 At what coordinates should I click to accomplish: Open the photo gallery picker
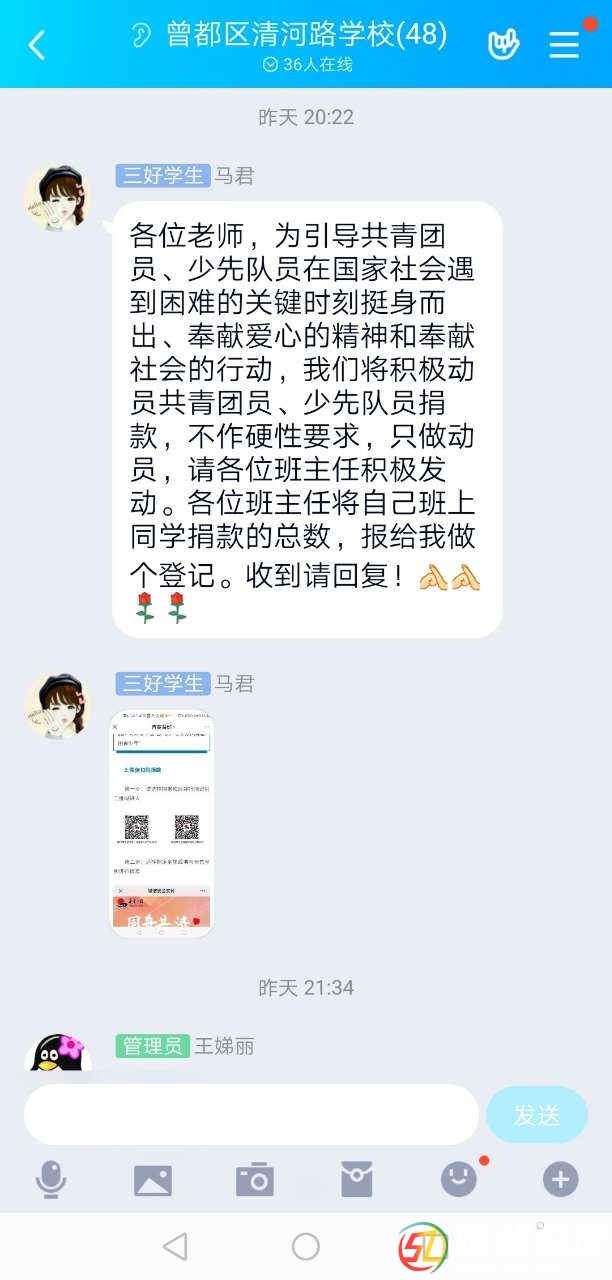click(x=153, y=1180)
